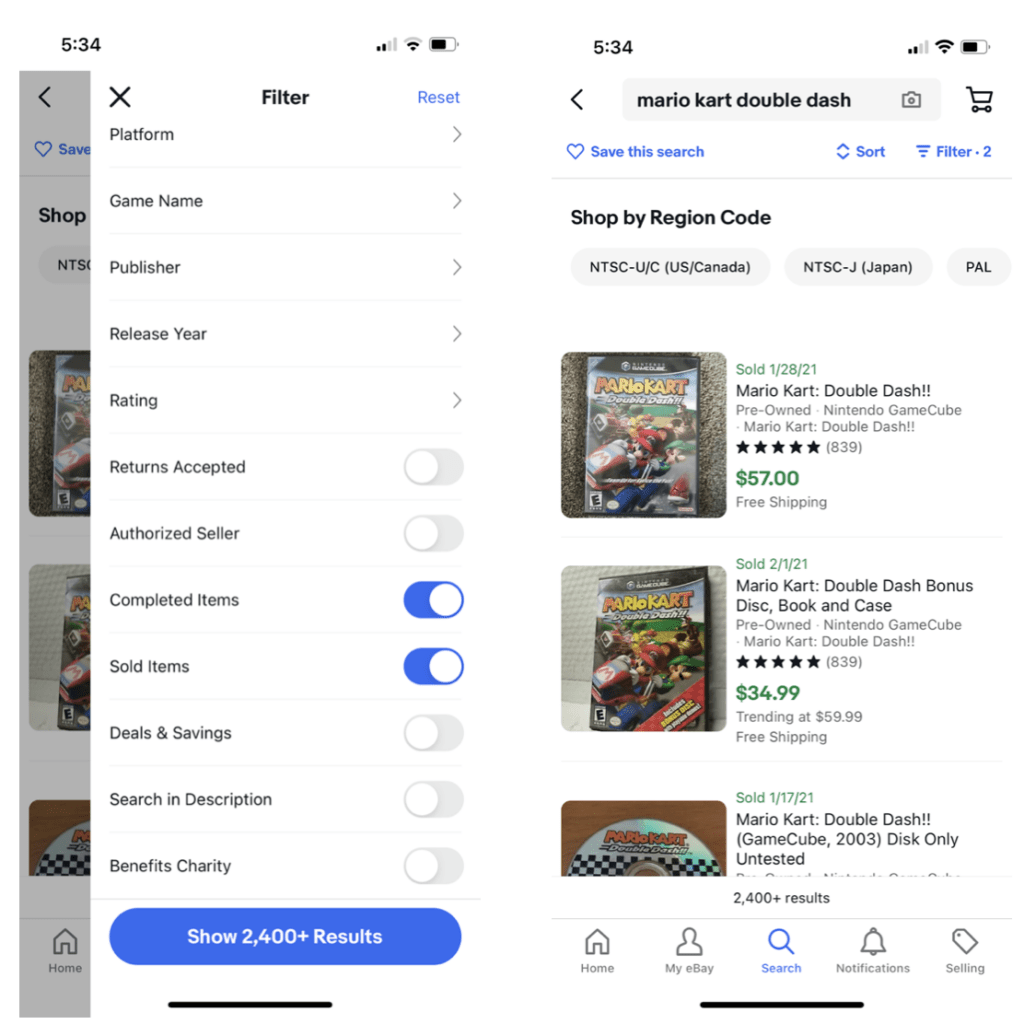
Task: Search by image with camera icon
Action: (910, 100)
